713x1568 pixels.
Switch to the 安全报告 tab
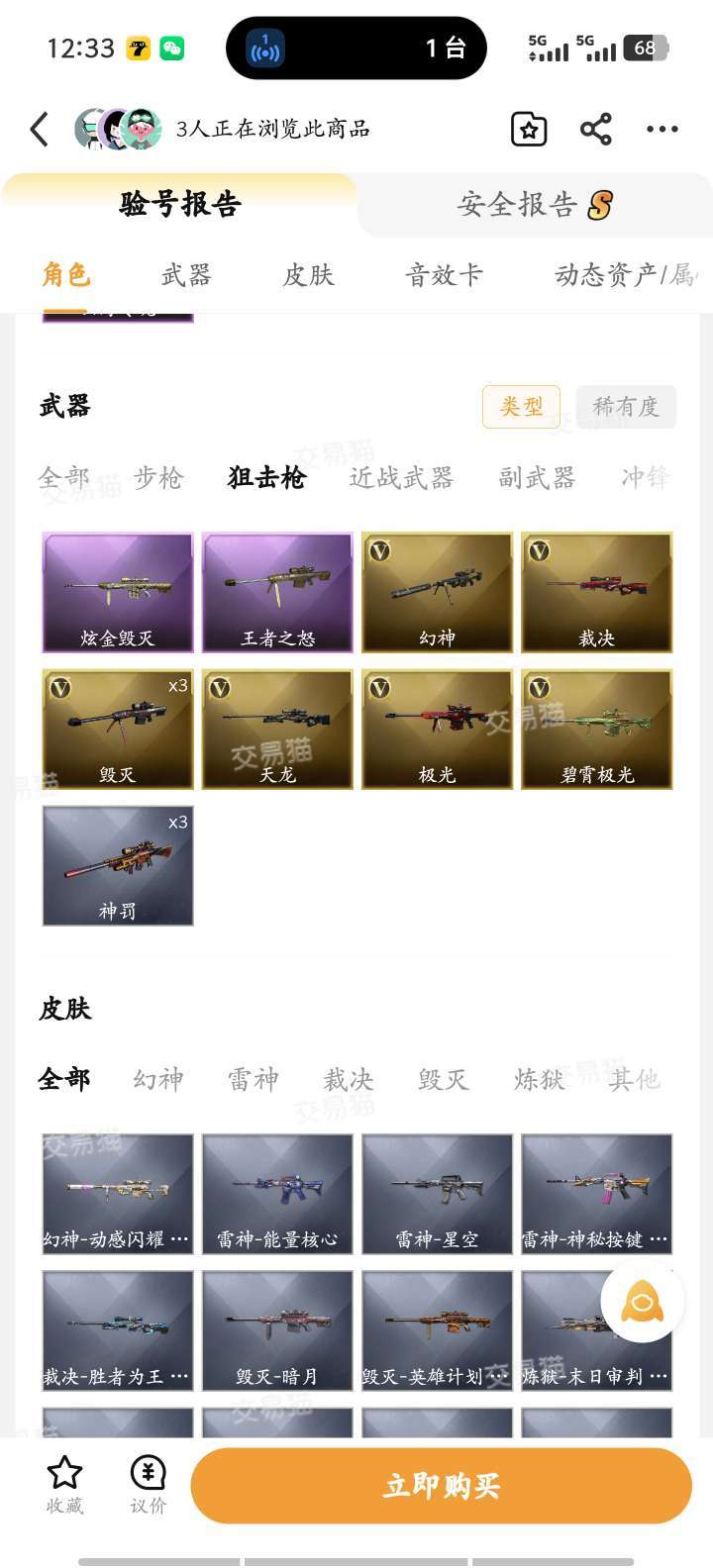pos(535,205)
